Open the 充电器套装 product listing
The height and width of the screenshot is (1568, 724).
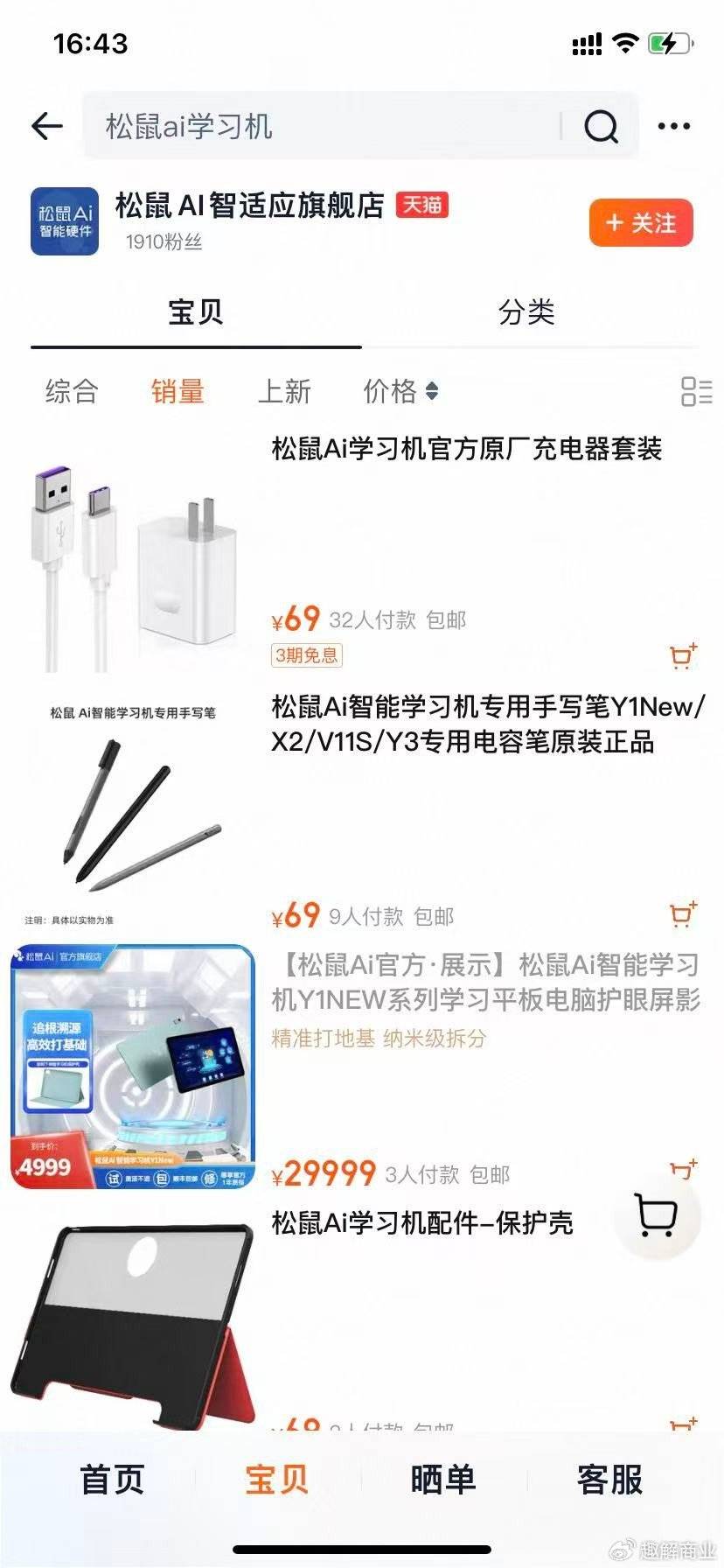[466, 450]
